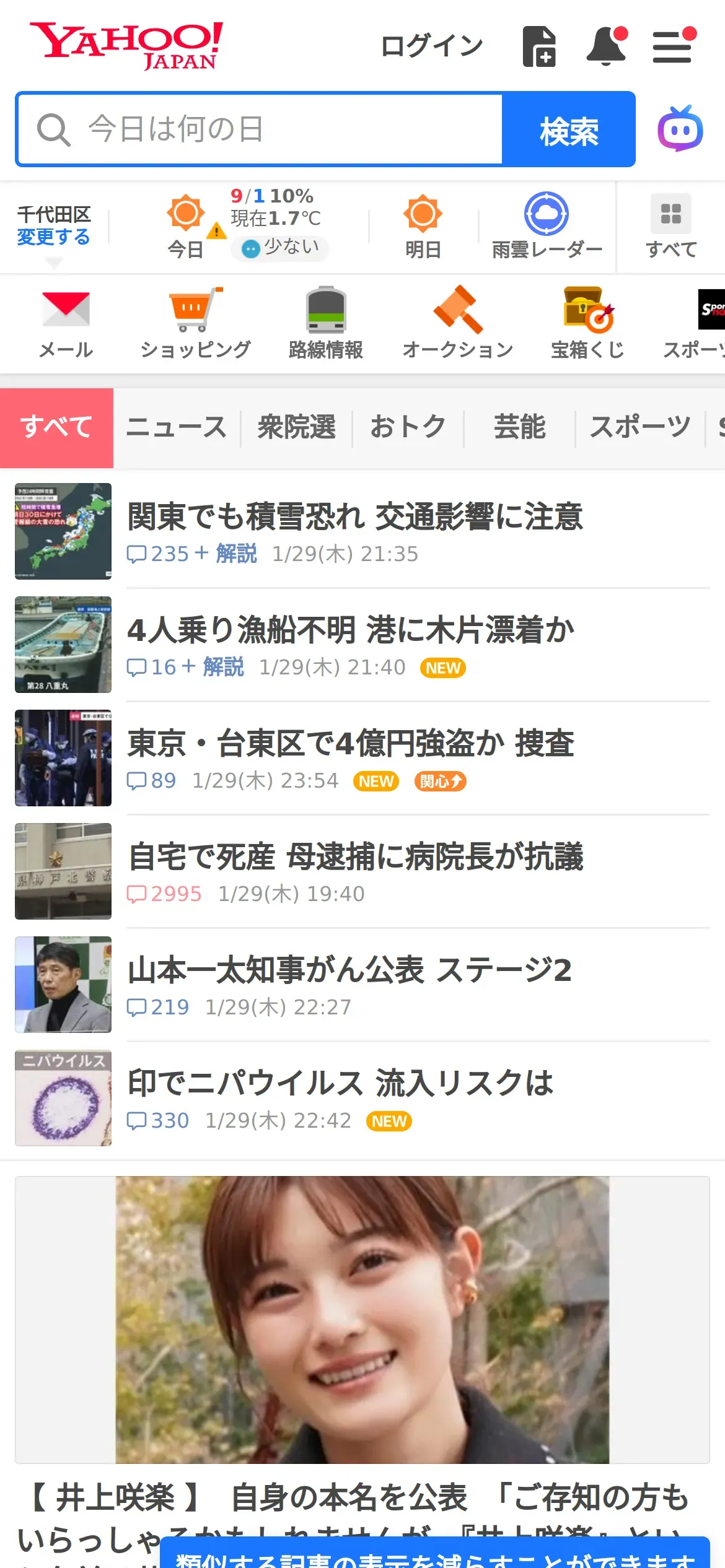This screenshot has height=1568, width=725.
Task: Read 関東でも積雪恐れ 交通影響に注意 article
Action: point(354,517)
